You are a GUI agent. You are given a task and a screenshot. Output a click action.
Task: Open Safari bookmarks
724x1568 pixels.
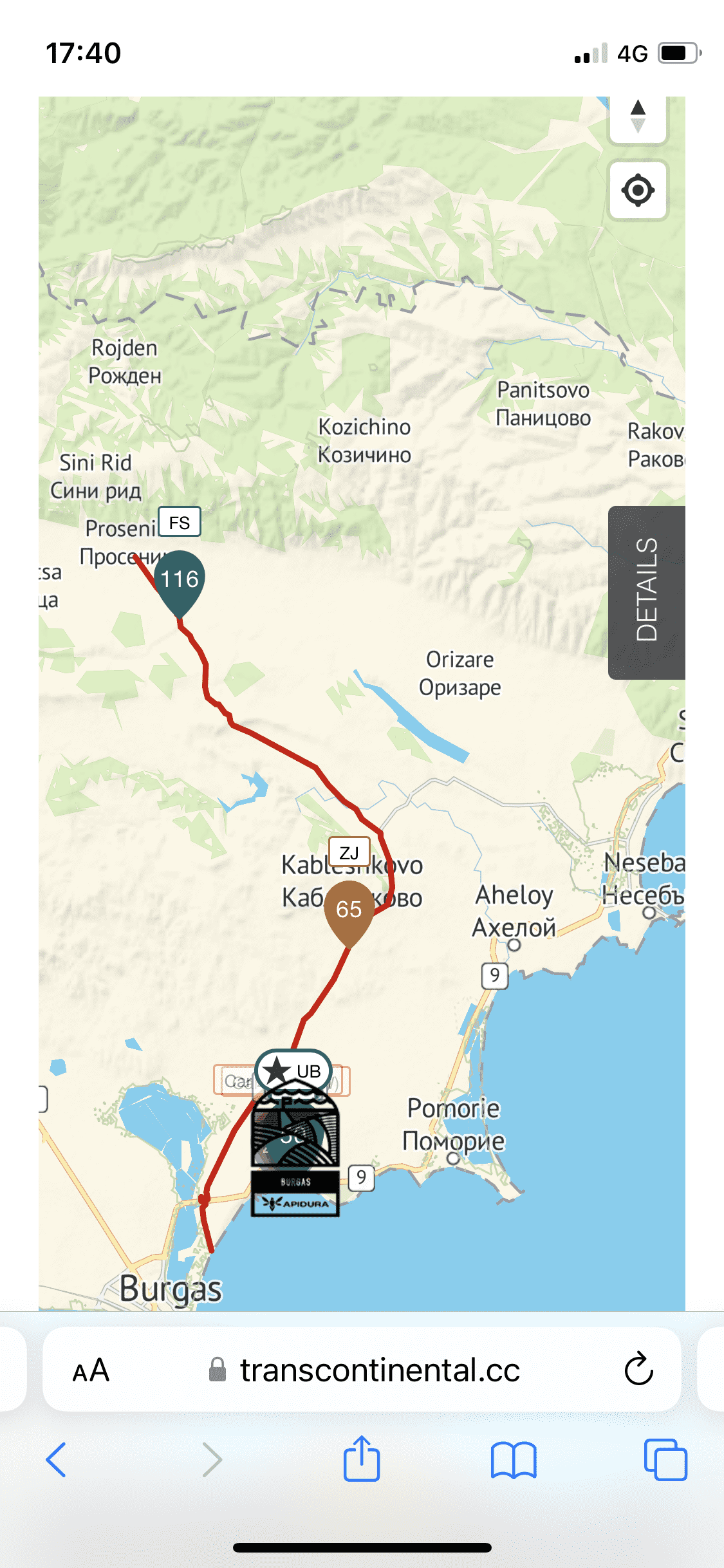(x=513, y=1460)
